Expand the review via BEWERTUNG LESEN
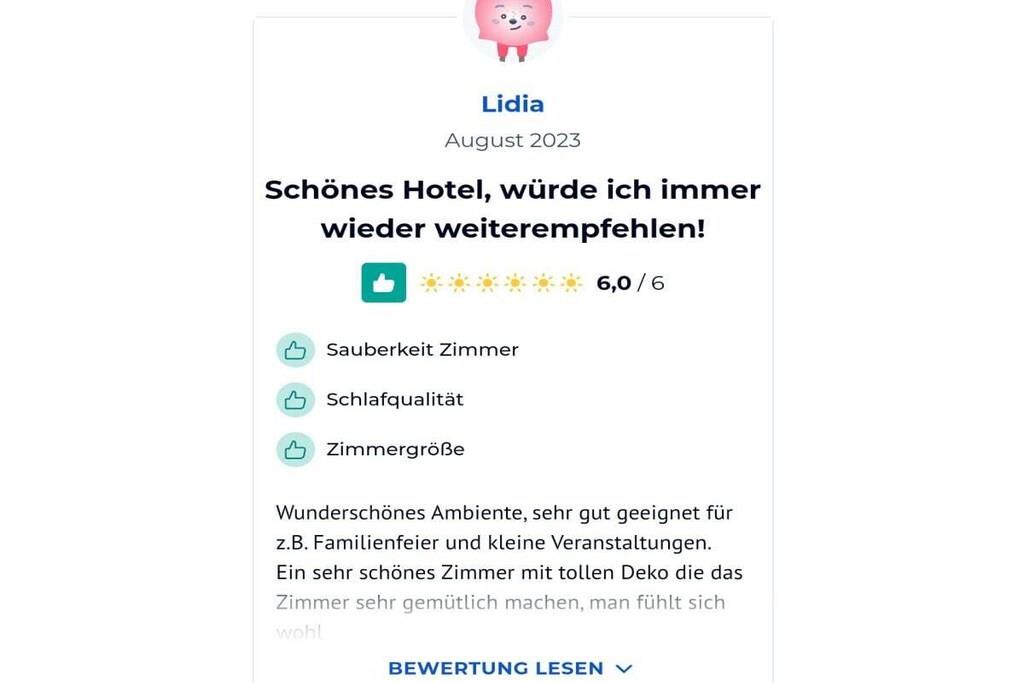 click(510, 668)
